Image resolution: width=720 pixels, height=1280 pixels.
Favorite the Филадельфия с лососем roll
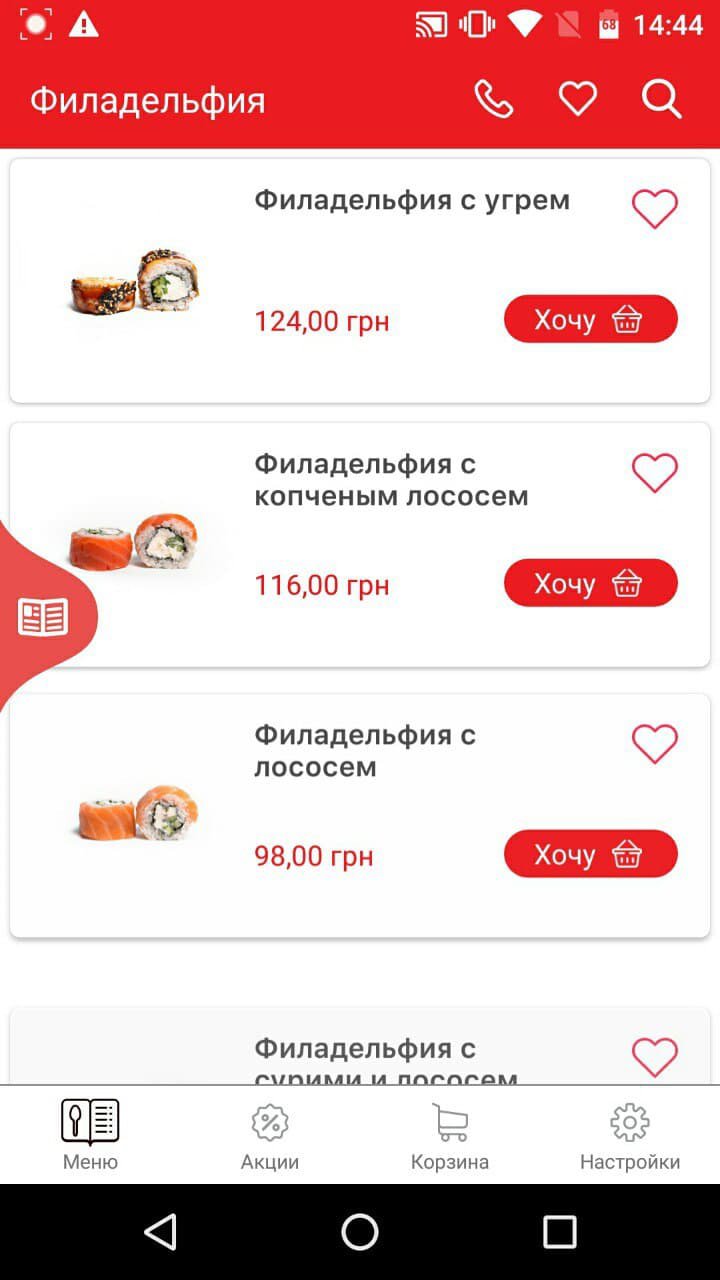pos(655,743)
